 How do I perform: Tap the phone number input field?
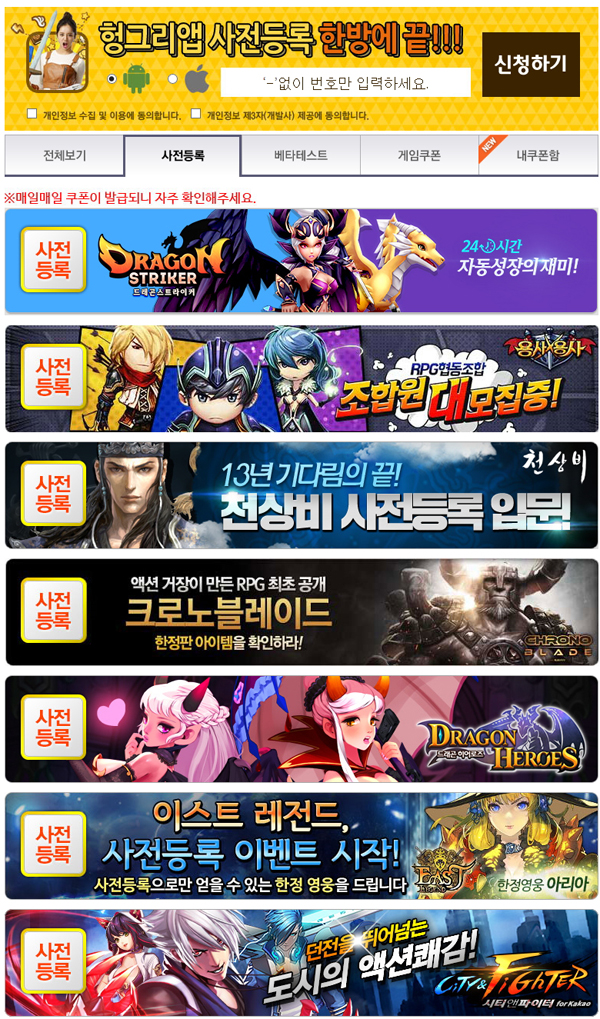[345, 82]
